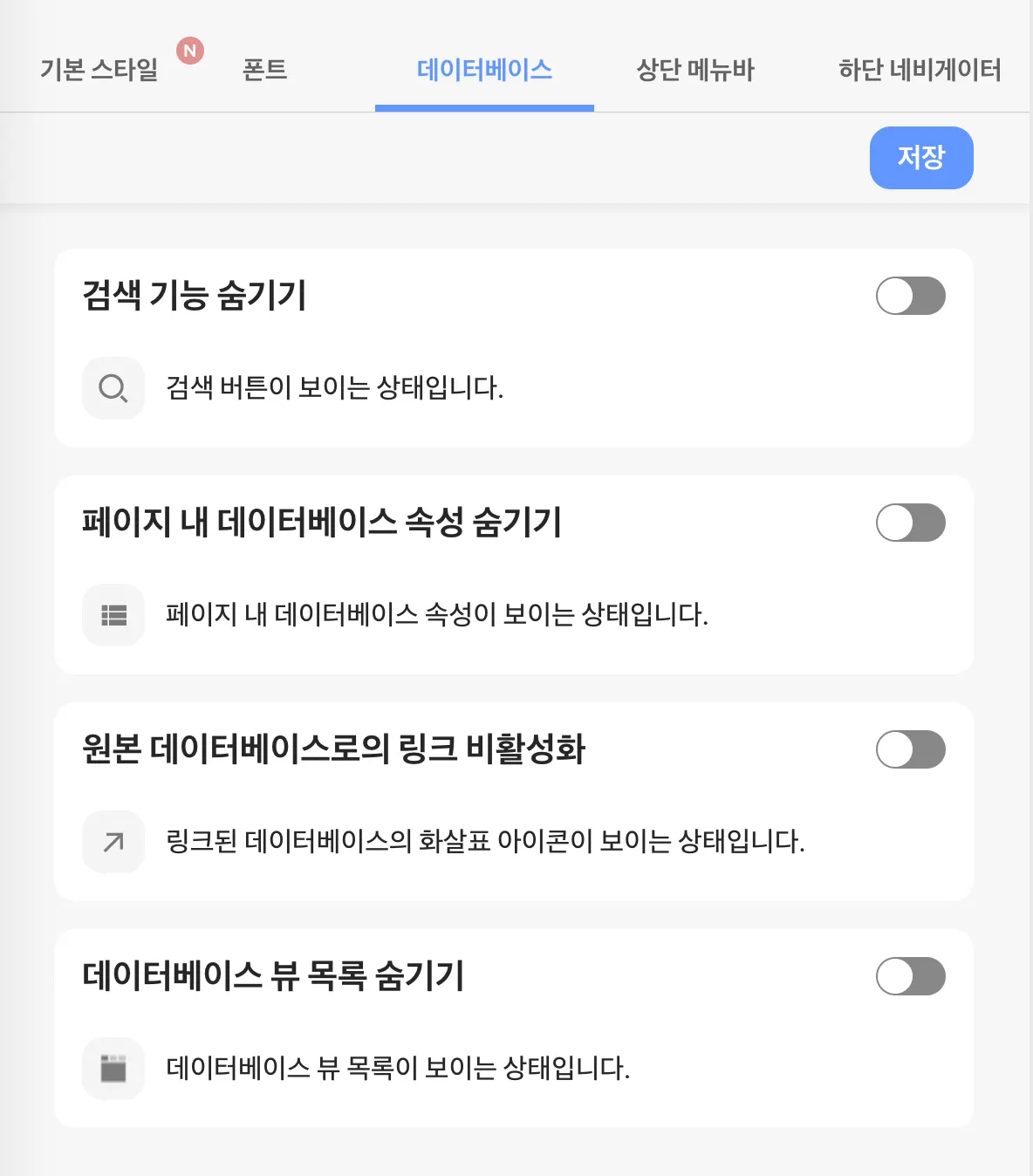Enable 페이지 내 데이터베이스 속성 숨기기
The width and height of the screenshot is (1033, 1176).
tap(911, 523)
